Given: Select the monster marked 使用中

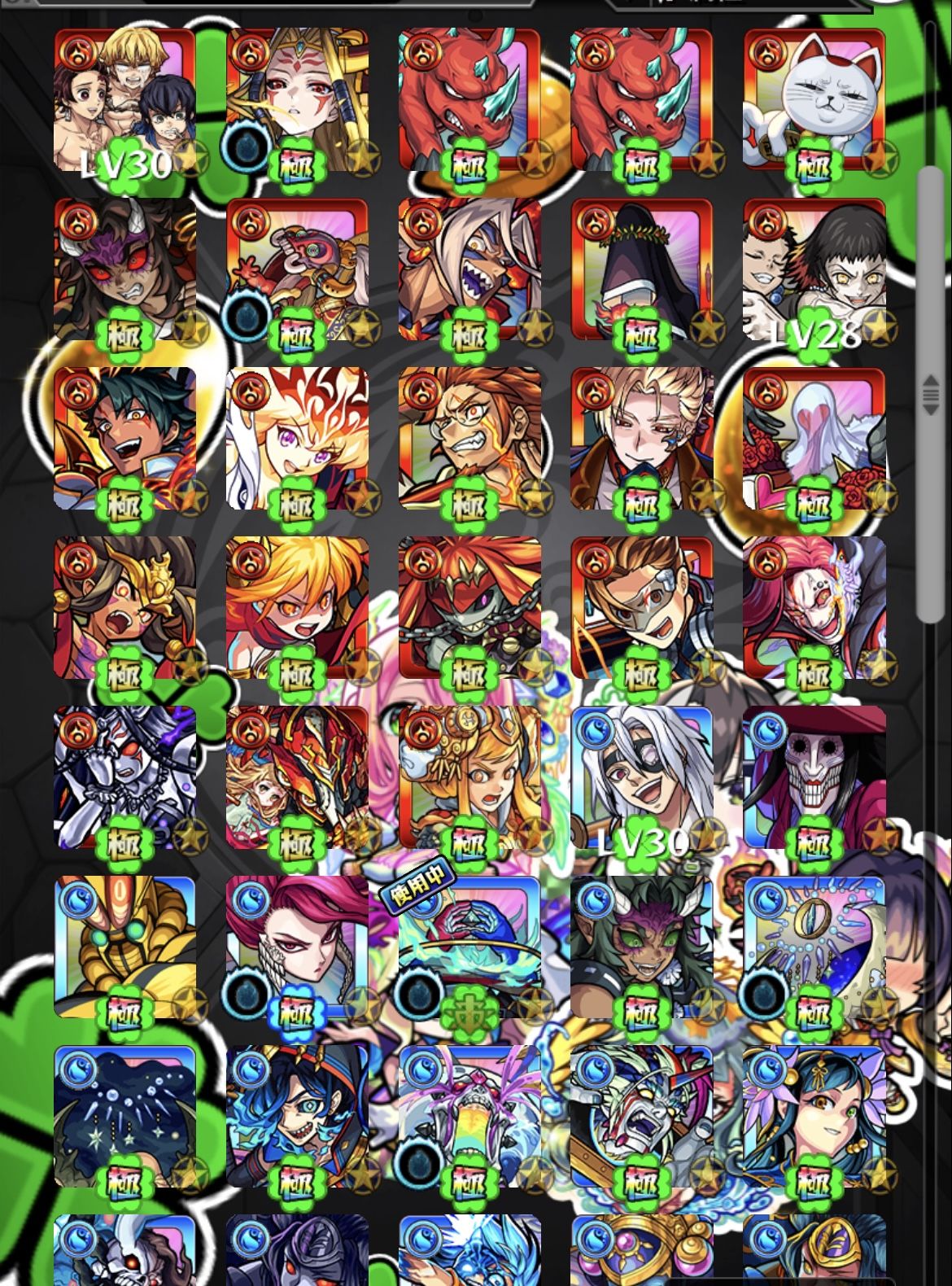Looking at the screenshot, I should click(x=469, y=947).
